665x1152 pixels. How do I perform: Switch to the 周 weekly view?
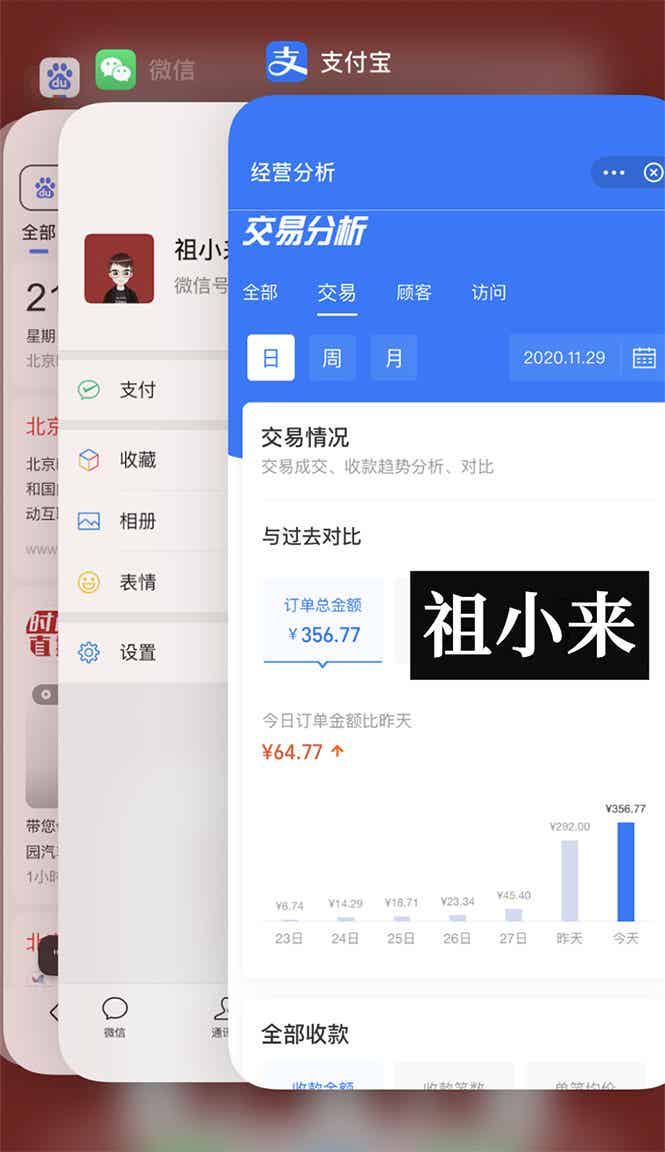tap(332, 358)
